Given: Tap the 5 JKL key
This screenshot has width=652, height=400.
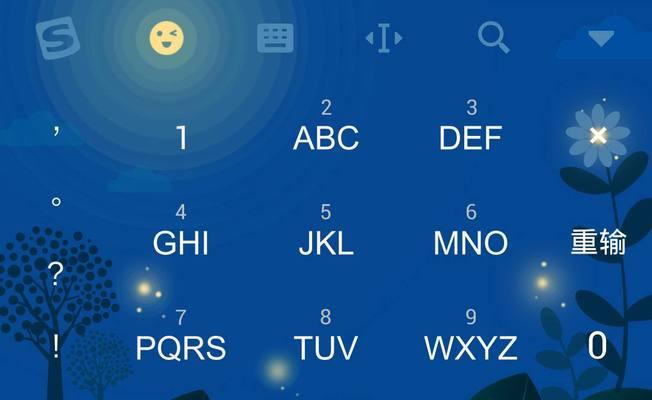Looking at the screenshot, I should coord(326,234).
